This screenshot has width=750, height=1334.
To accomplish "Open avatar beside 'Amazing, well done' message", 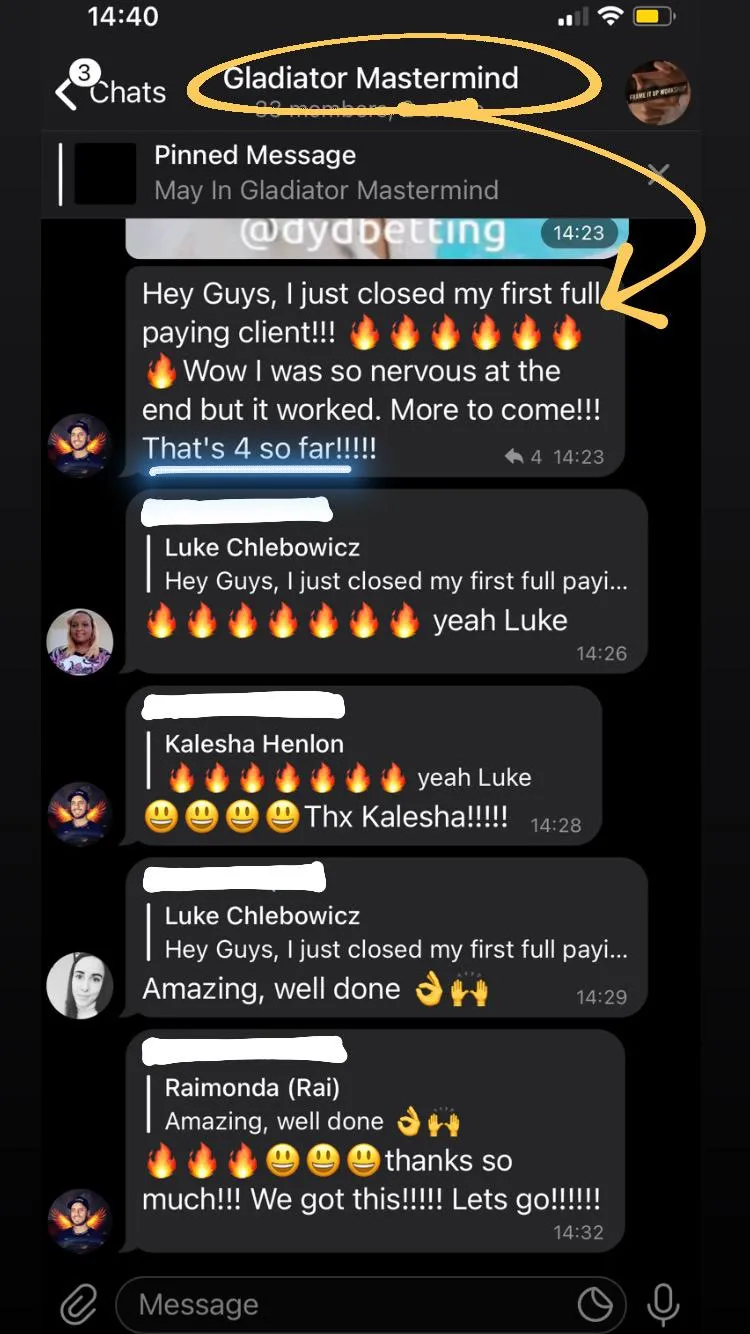I will [80, 985].
